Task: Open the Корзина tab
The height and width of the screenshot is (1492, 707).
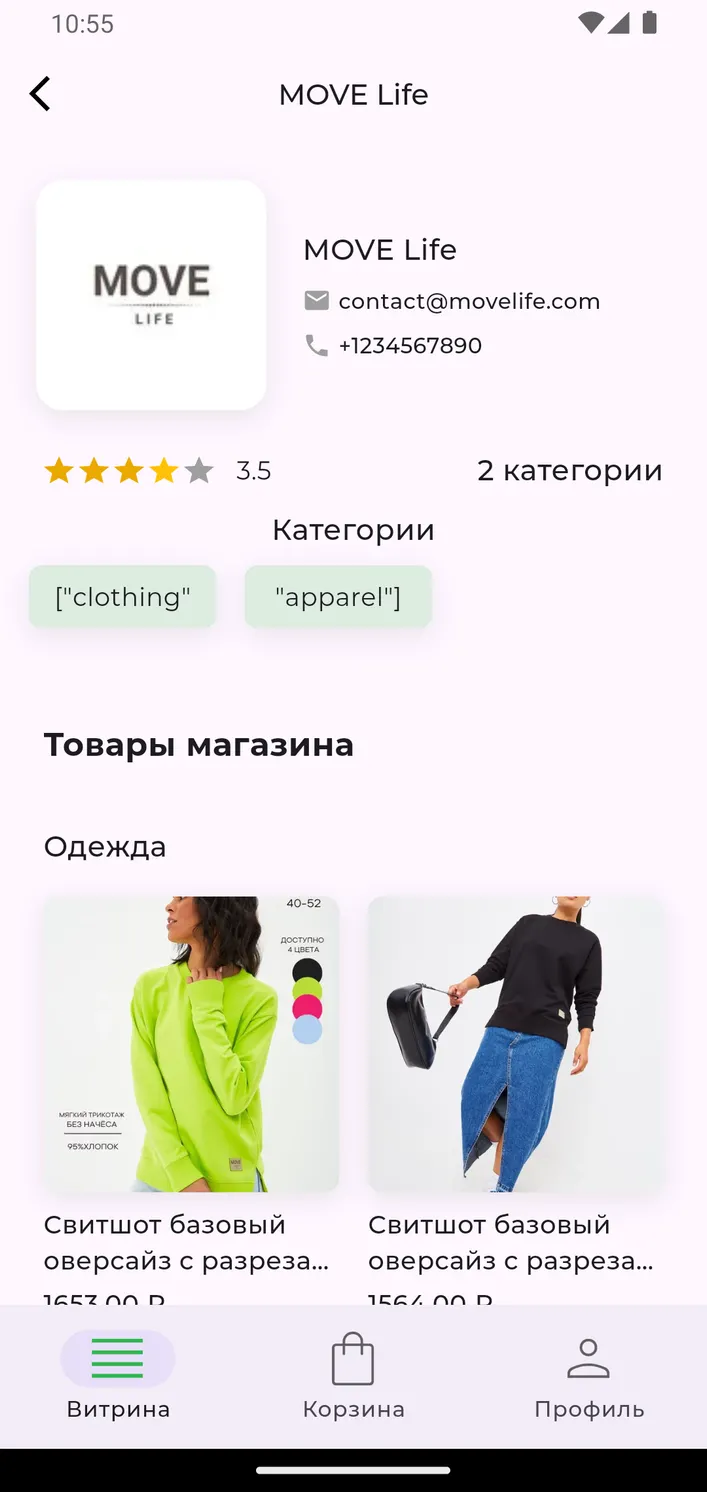Action: pyautogui.click(x=353, y=1376)
